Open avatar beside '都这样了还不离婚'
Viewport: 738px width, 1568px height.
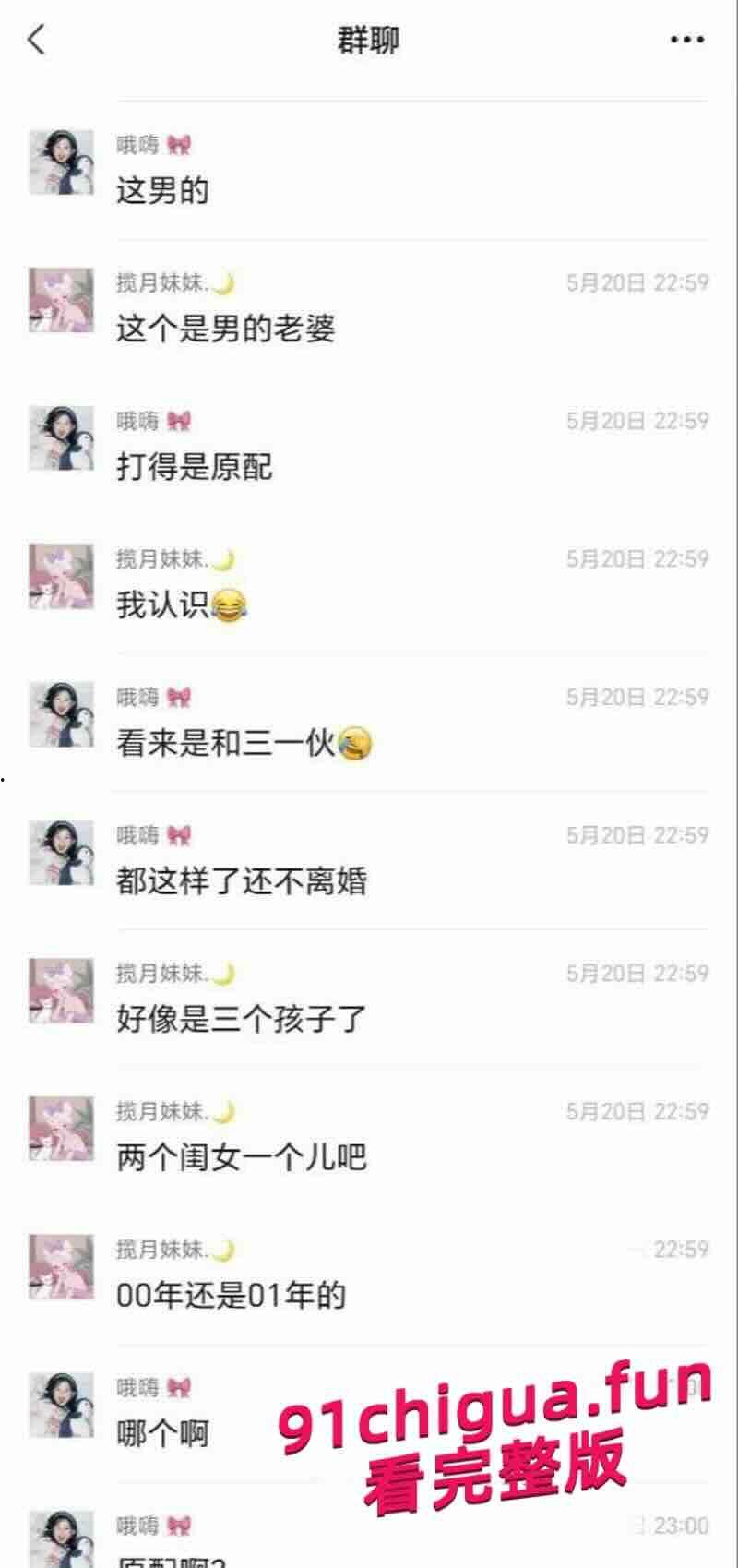[x=61, y=852]
